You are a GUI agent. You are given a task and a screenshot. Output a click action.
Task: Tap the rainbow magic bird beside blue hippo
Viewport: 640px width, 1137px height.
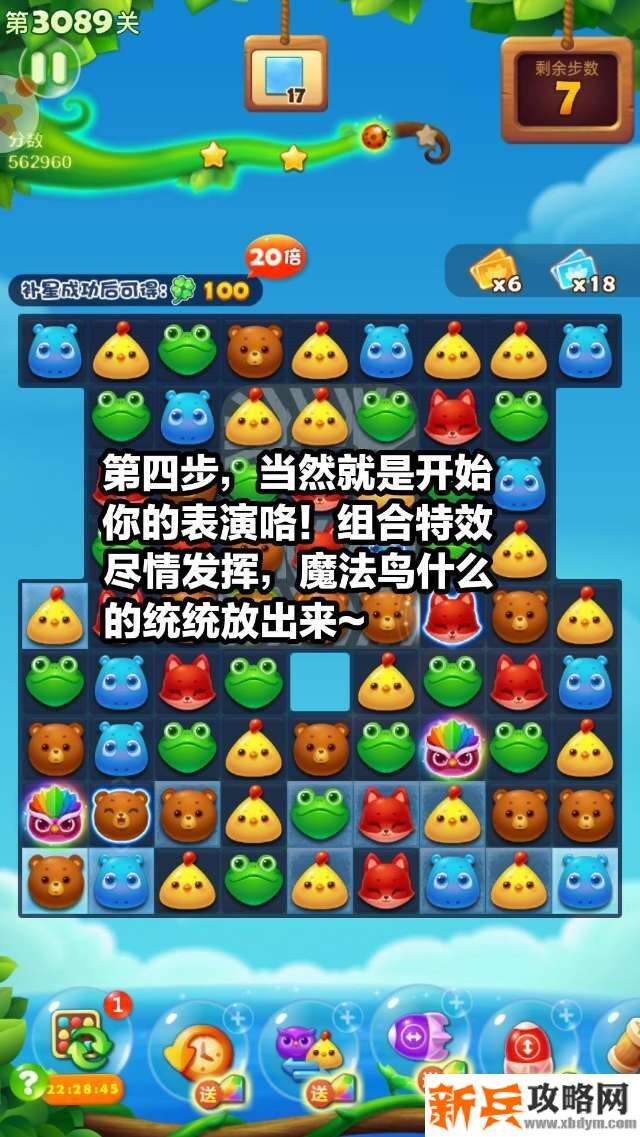click(x=452, y=747)
